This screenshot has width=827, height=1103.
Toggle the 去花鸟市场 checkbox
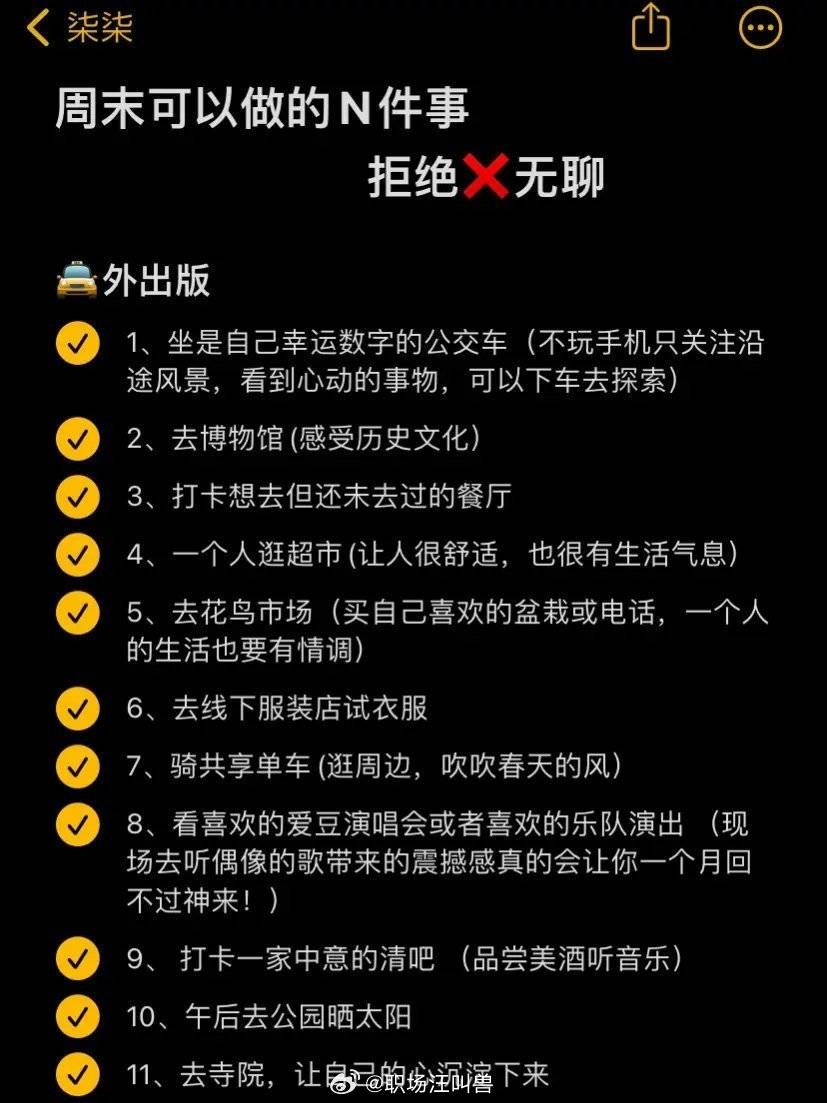[78, 612]
